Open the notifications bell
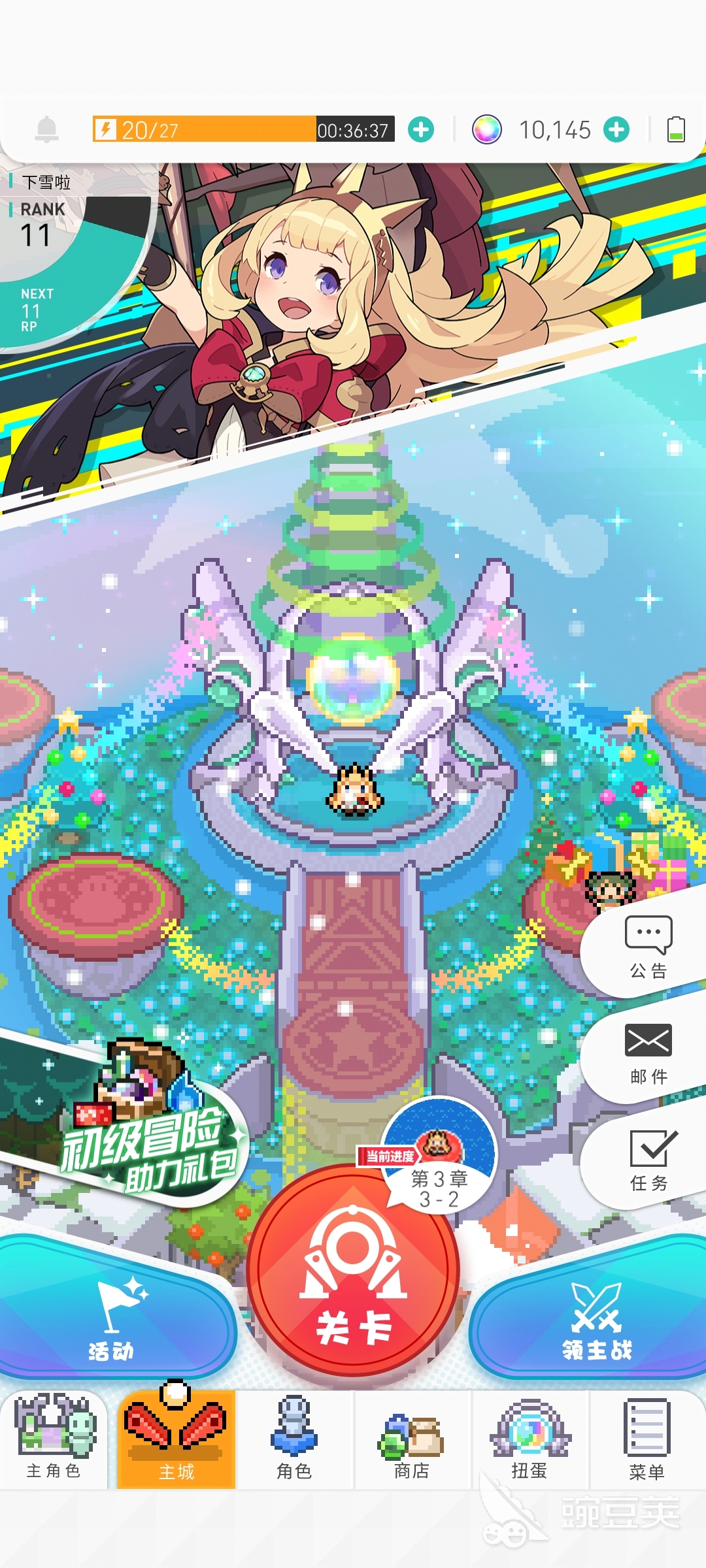 coord(46,130)
